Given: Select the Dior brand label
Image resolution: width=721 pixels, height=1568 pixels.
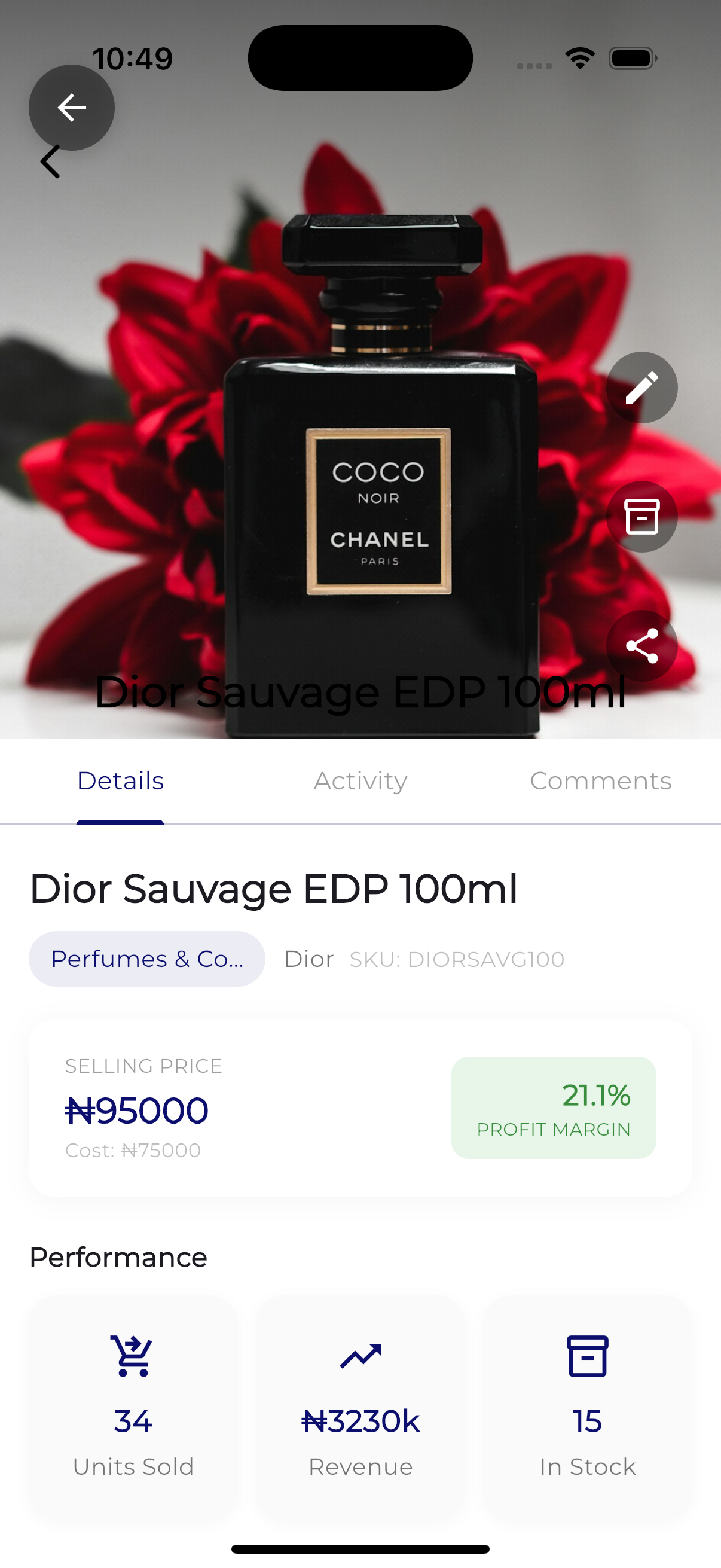Looking at the screenshot, I should pos(310,958).
